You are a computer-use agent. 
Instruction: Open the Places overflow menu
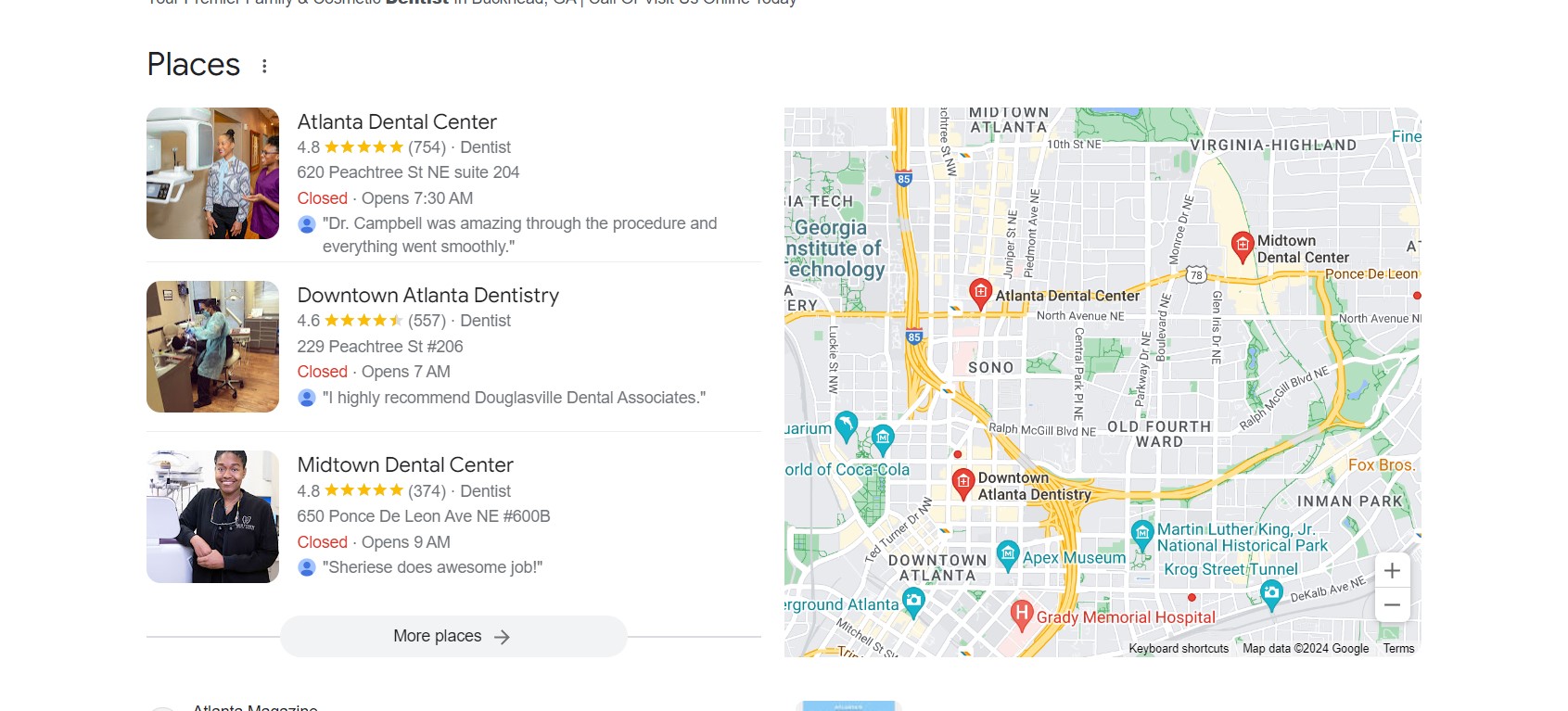264,66
